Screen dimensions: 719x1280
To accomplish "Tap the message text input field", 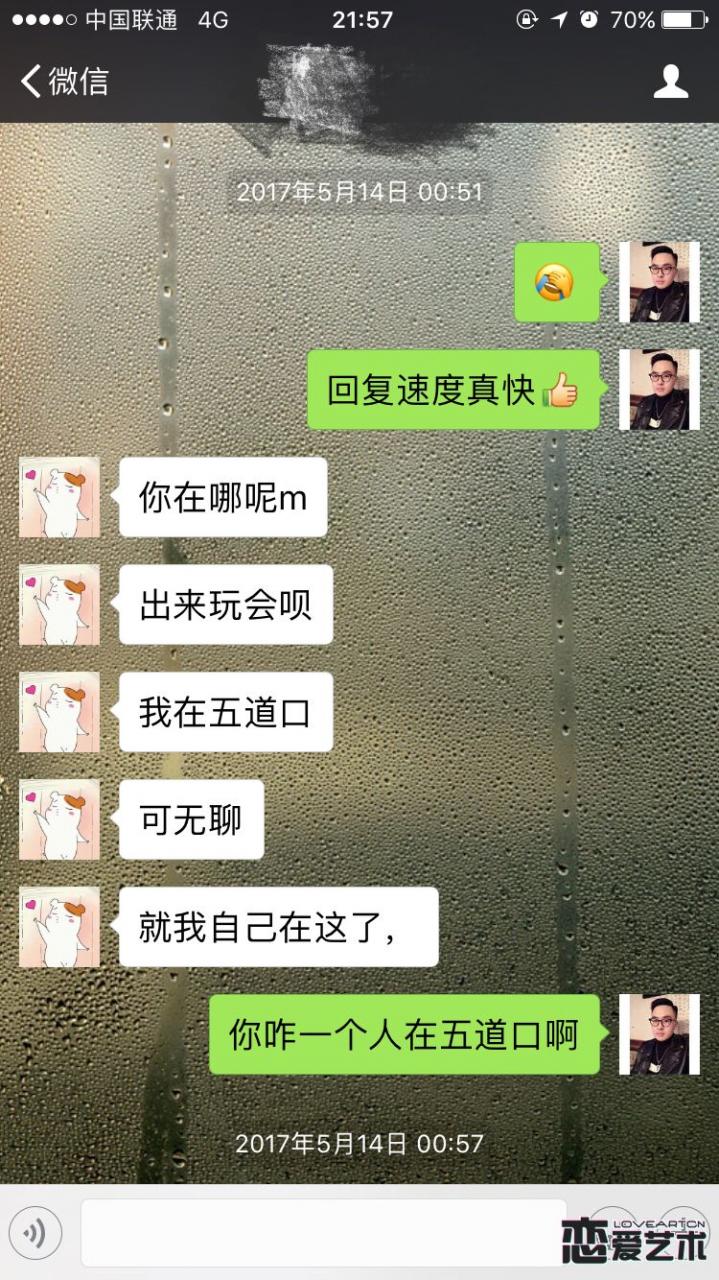I will click(x=320, y=1234).
